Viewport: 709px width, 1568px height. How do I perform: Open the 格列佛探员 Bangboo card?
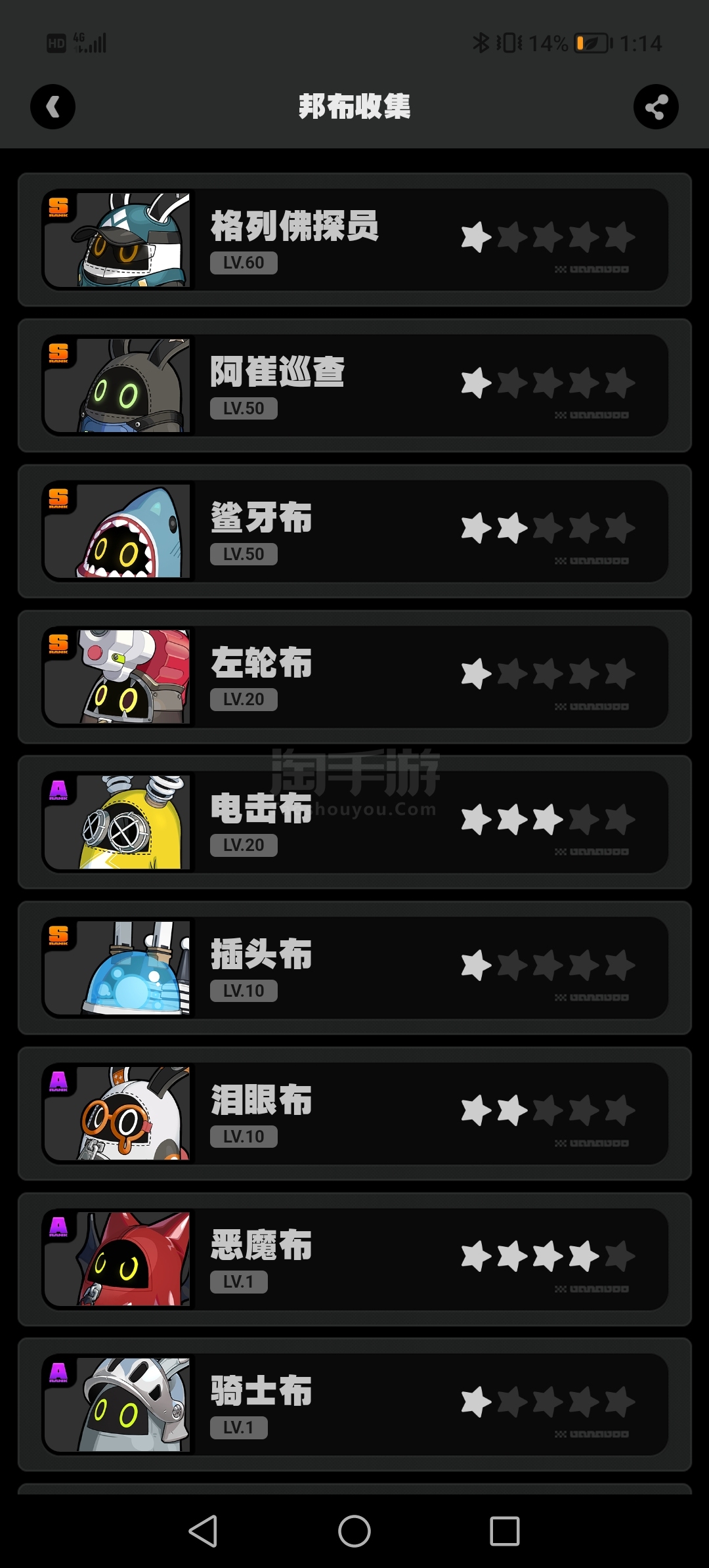pyautogui.click(x=354, y=240)
